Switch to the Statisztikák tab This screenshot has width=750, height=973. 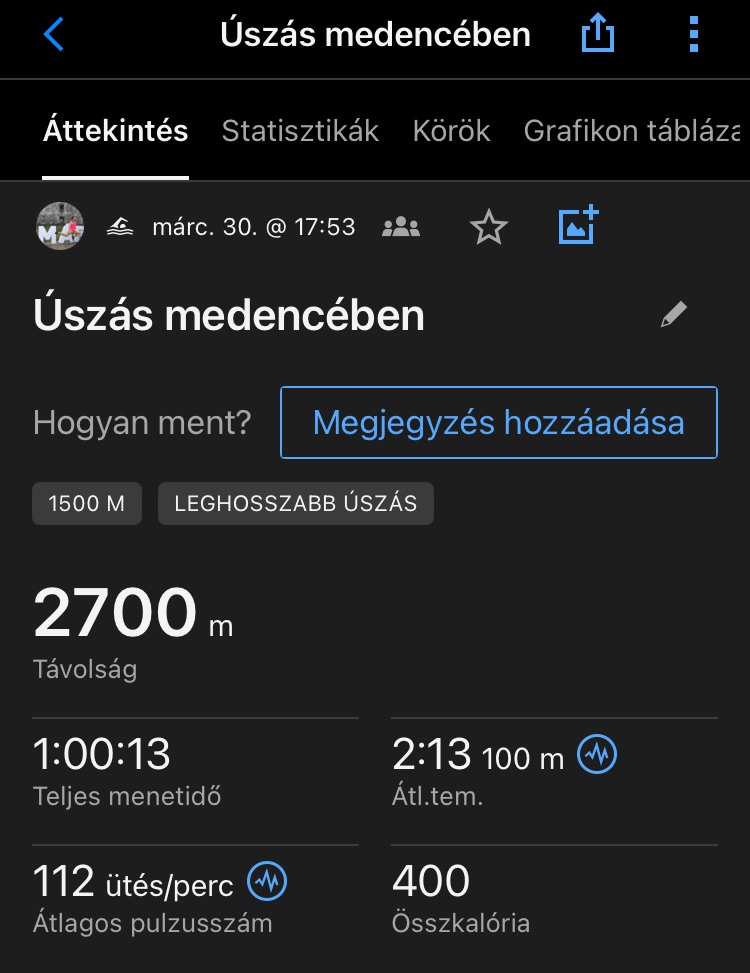[300, 131]
